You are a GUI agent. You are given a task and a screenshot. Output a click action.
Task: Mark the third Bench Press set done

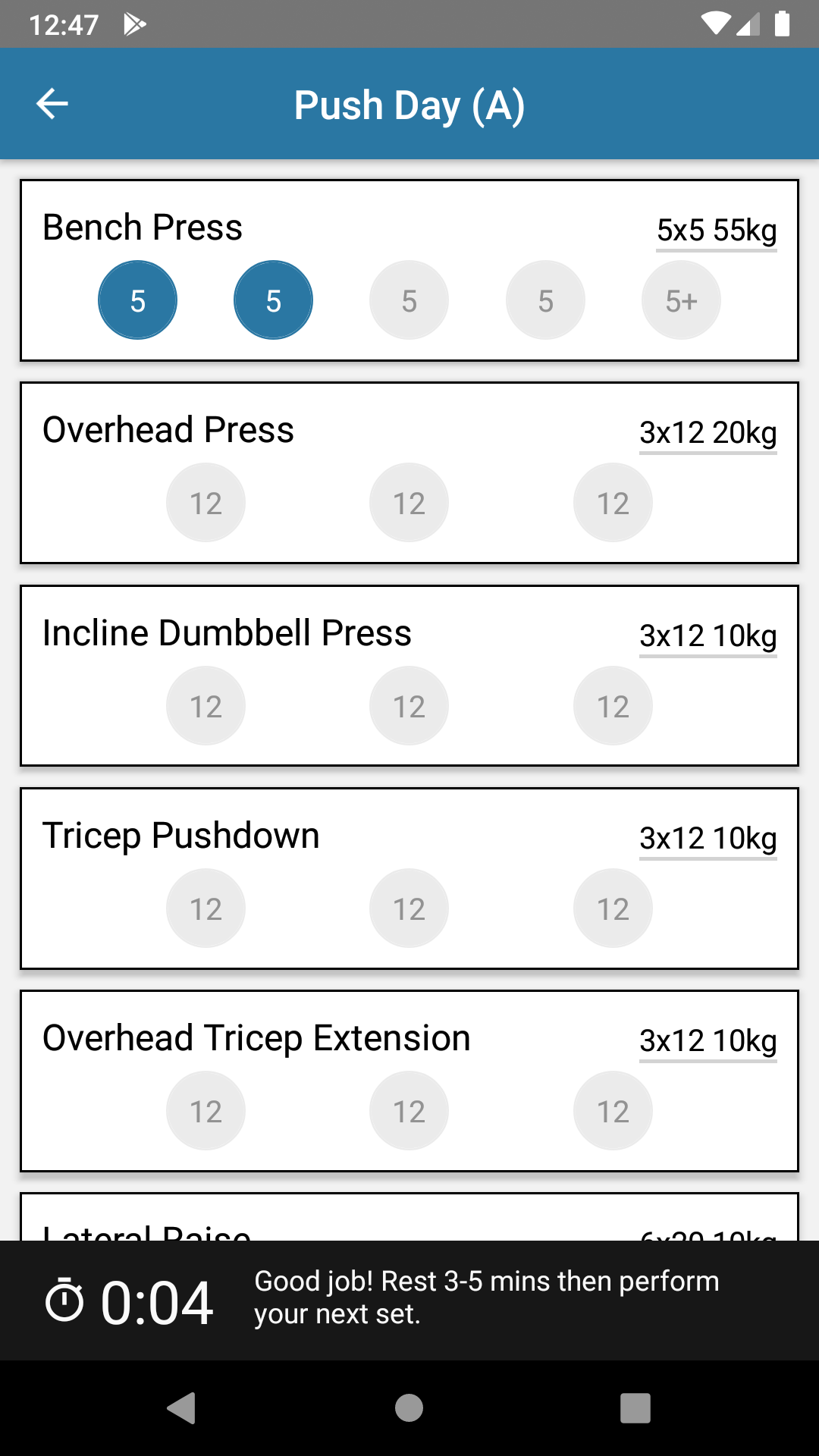[x=409, y=300]
